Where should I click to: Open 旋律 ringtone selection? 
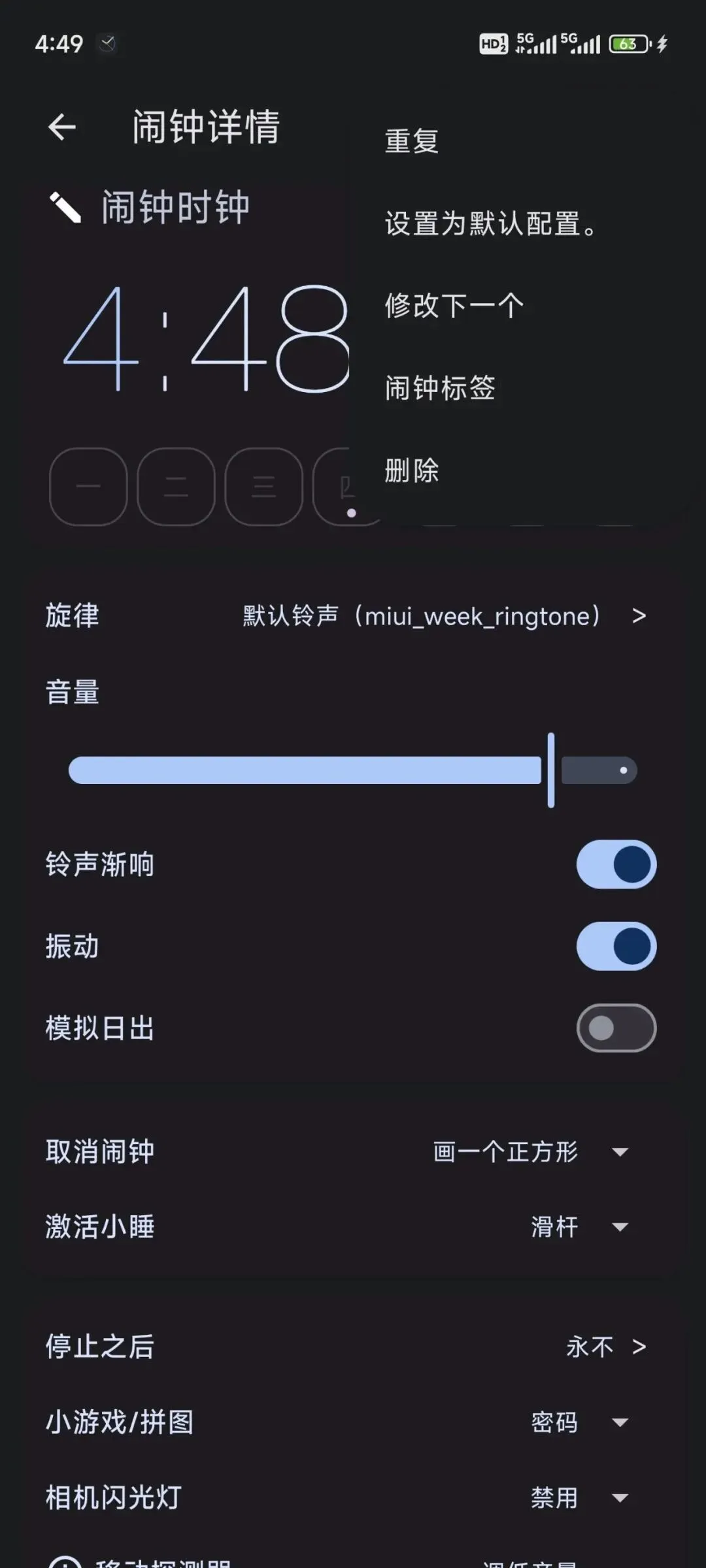(x=346, y=615)
